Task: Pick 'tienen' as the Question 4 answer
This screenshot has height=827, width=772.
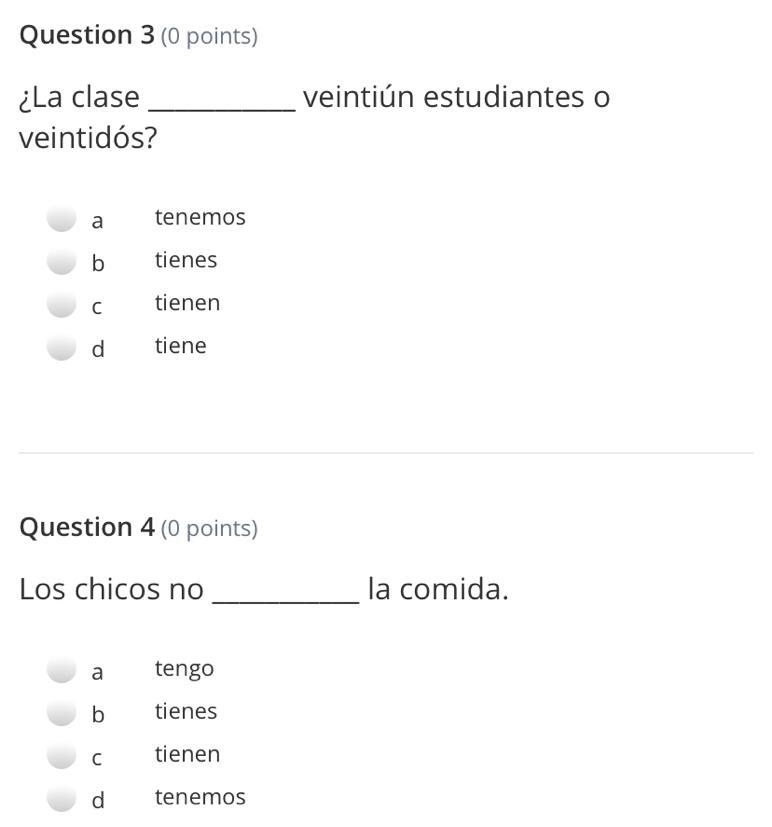Action: coord(62,755)
